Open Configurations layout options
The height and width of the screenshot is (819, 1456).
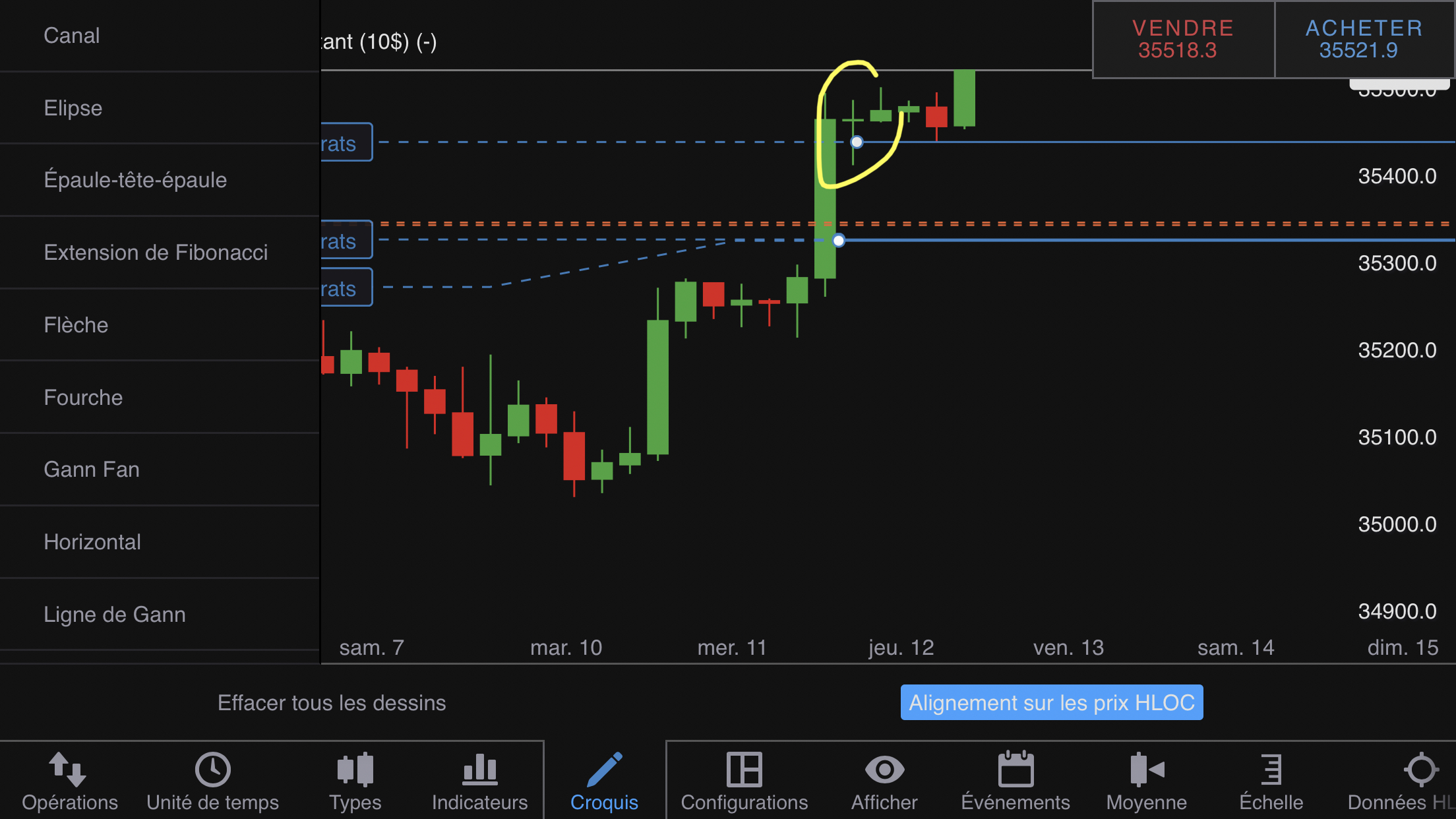click(x=744, y=781)
